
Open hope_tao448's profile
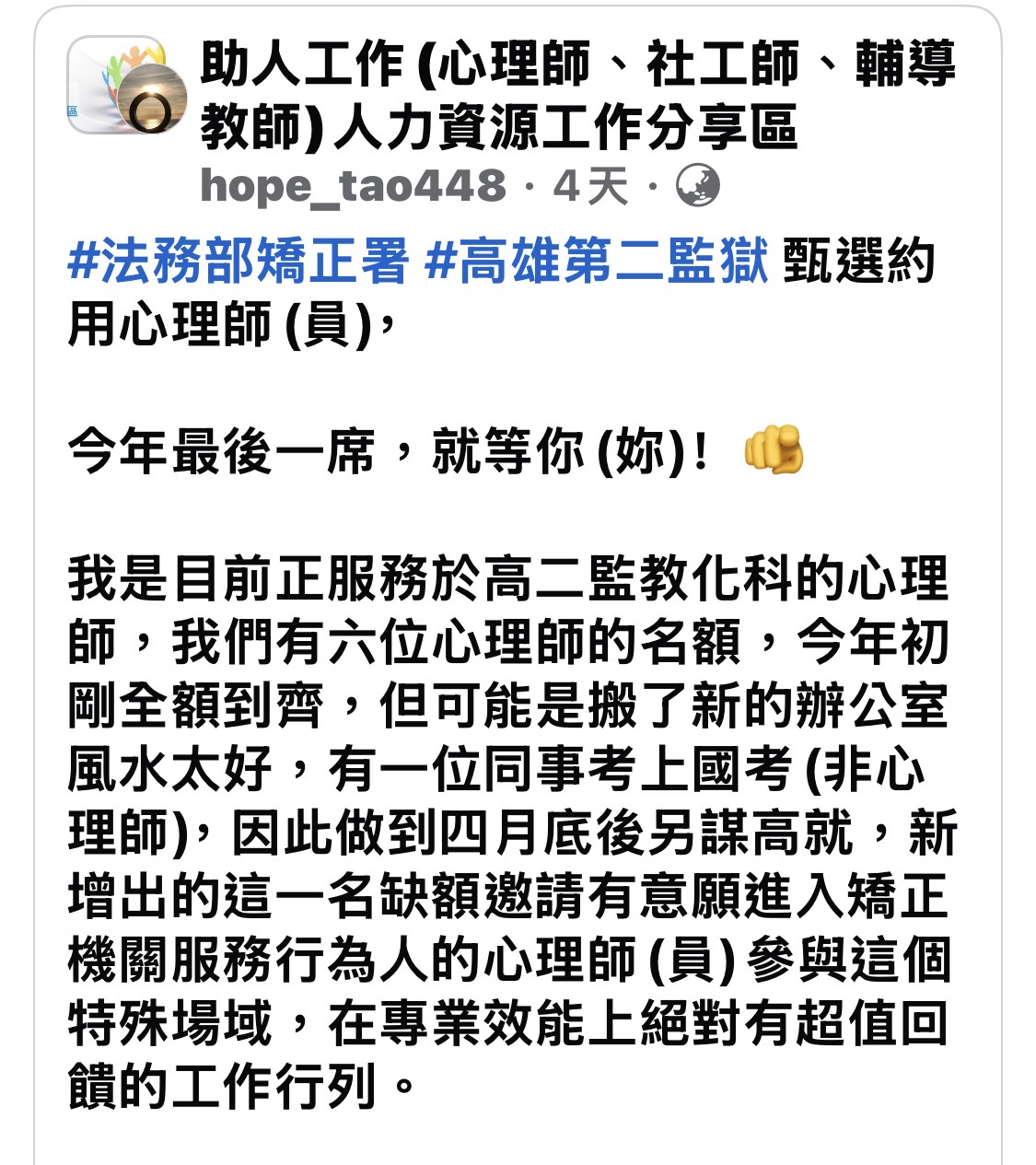coord(353,186)
